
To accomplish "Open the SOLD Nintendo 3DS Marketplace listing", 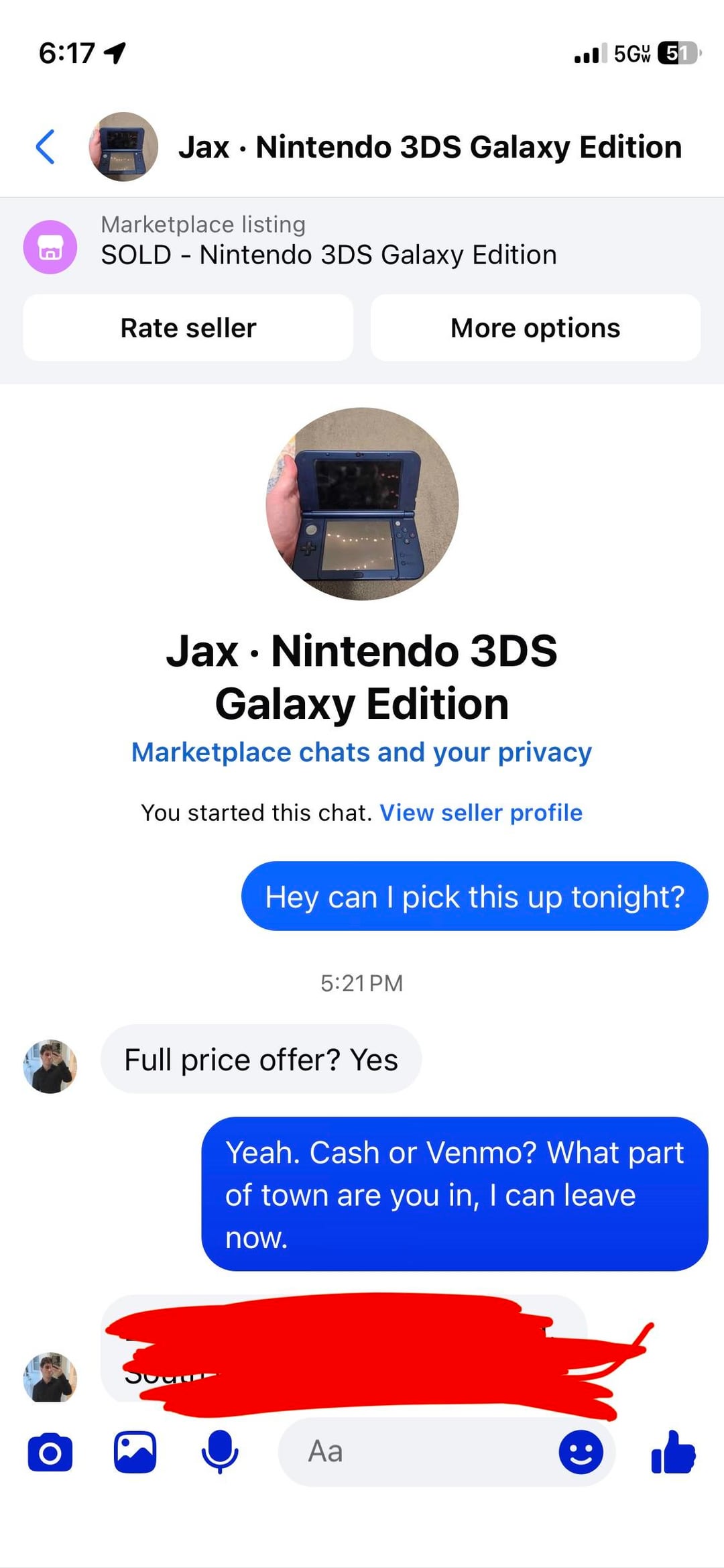I will pos(328,255).
